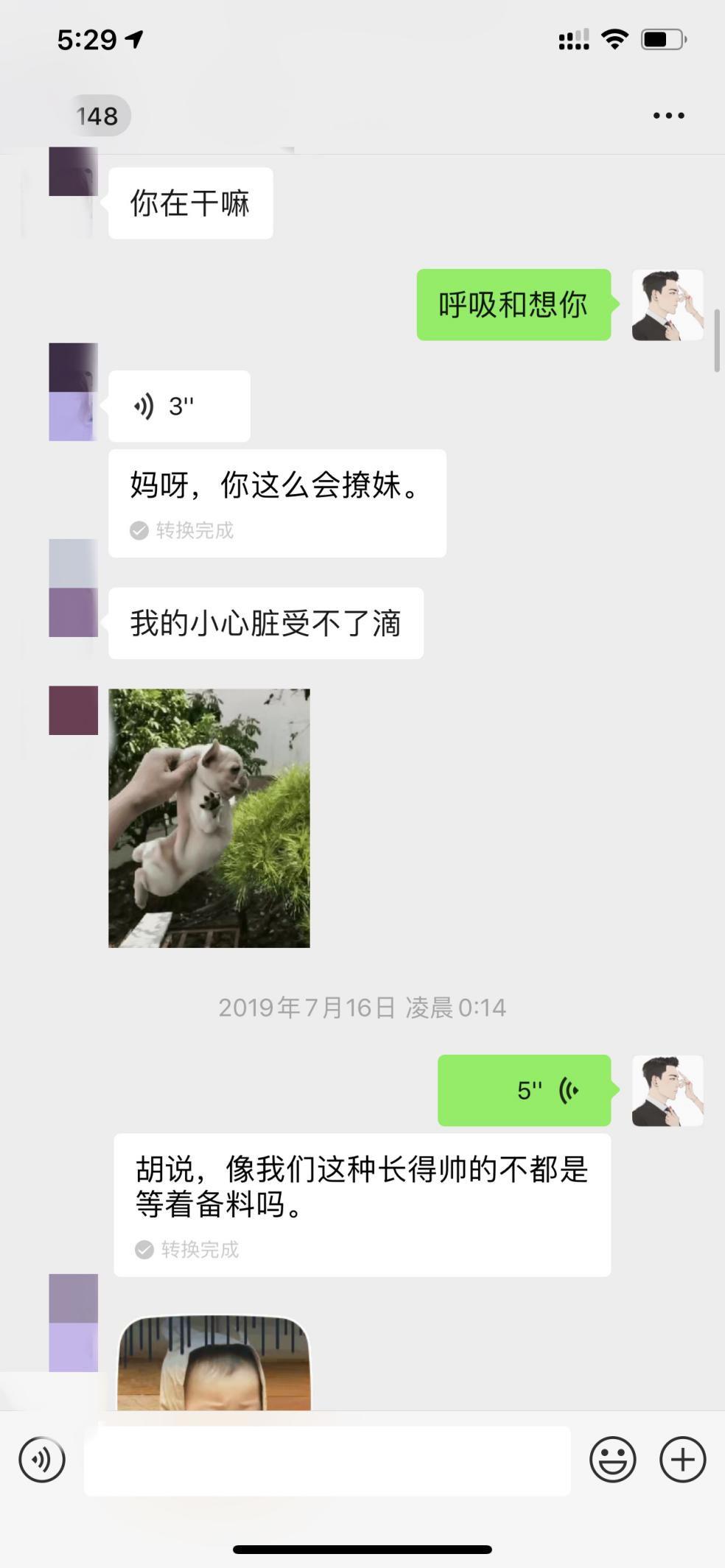Tap the checkmark on the first 转换完成 label
The height and width of the screenshot is (1568, 725).
pyautogui.click(x=139, y=530)
